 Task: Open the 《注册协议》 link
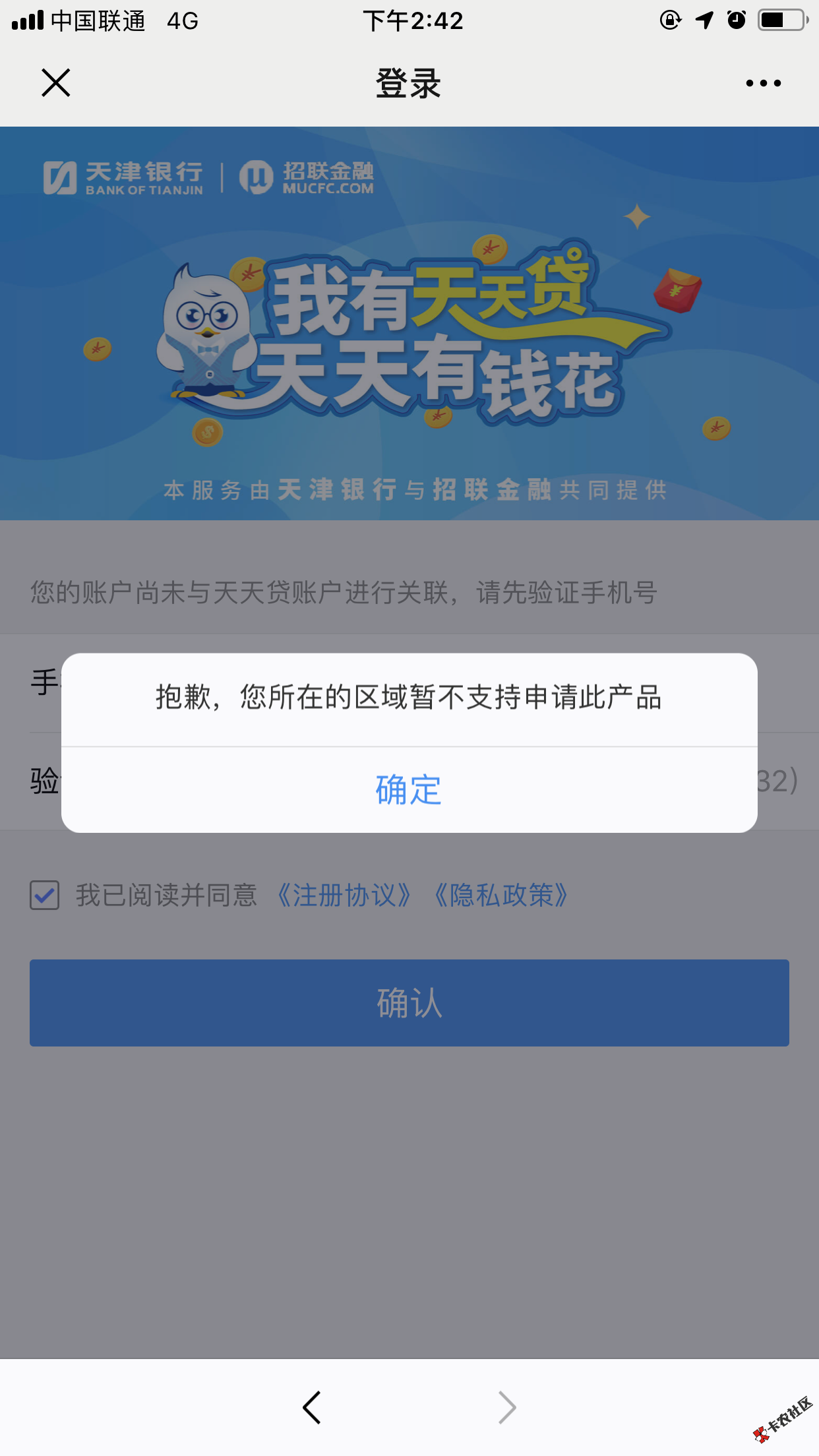click(344, 895)
